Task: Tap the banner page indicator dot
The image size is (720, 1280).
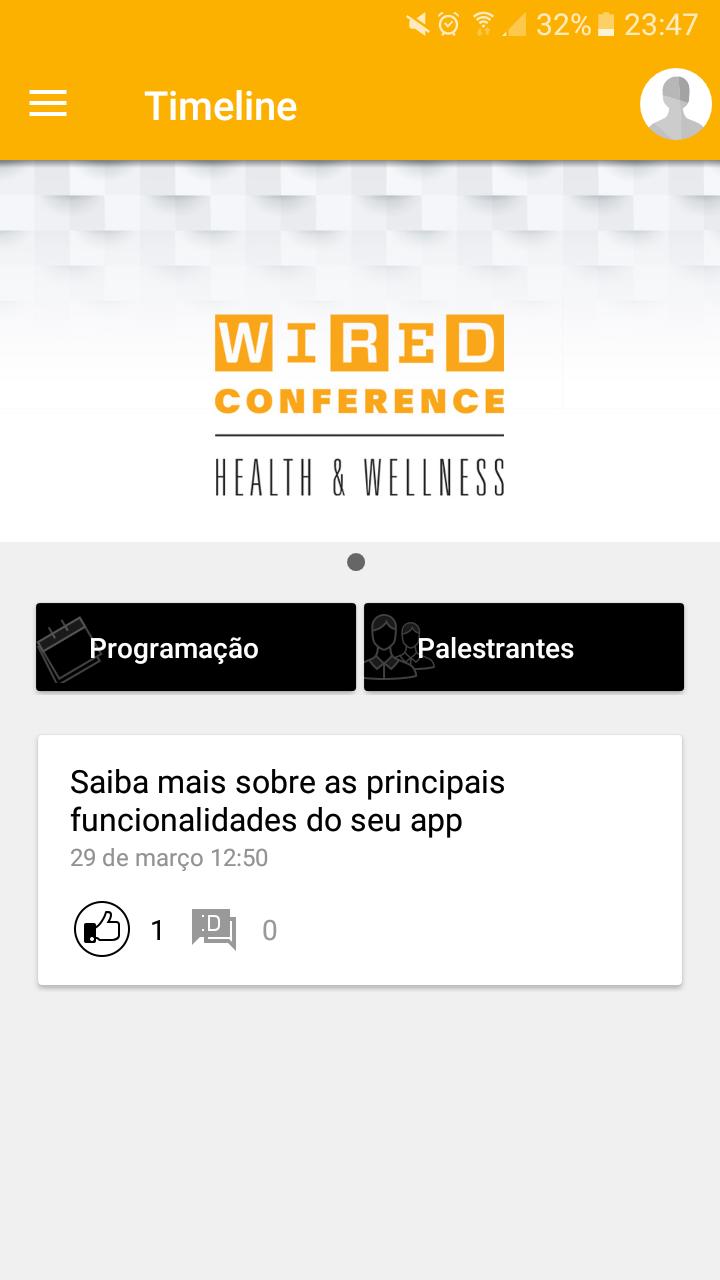Action: pyautogui.click(x=356, y=562)
